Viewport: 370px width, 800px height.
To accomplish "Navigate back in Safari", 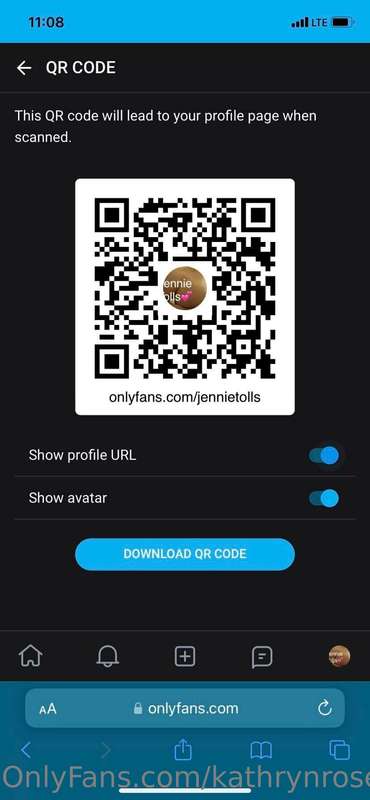I will pos(27,750).
